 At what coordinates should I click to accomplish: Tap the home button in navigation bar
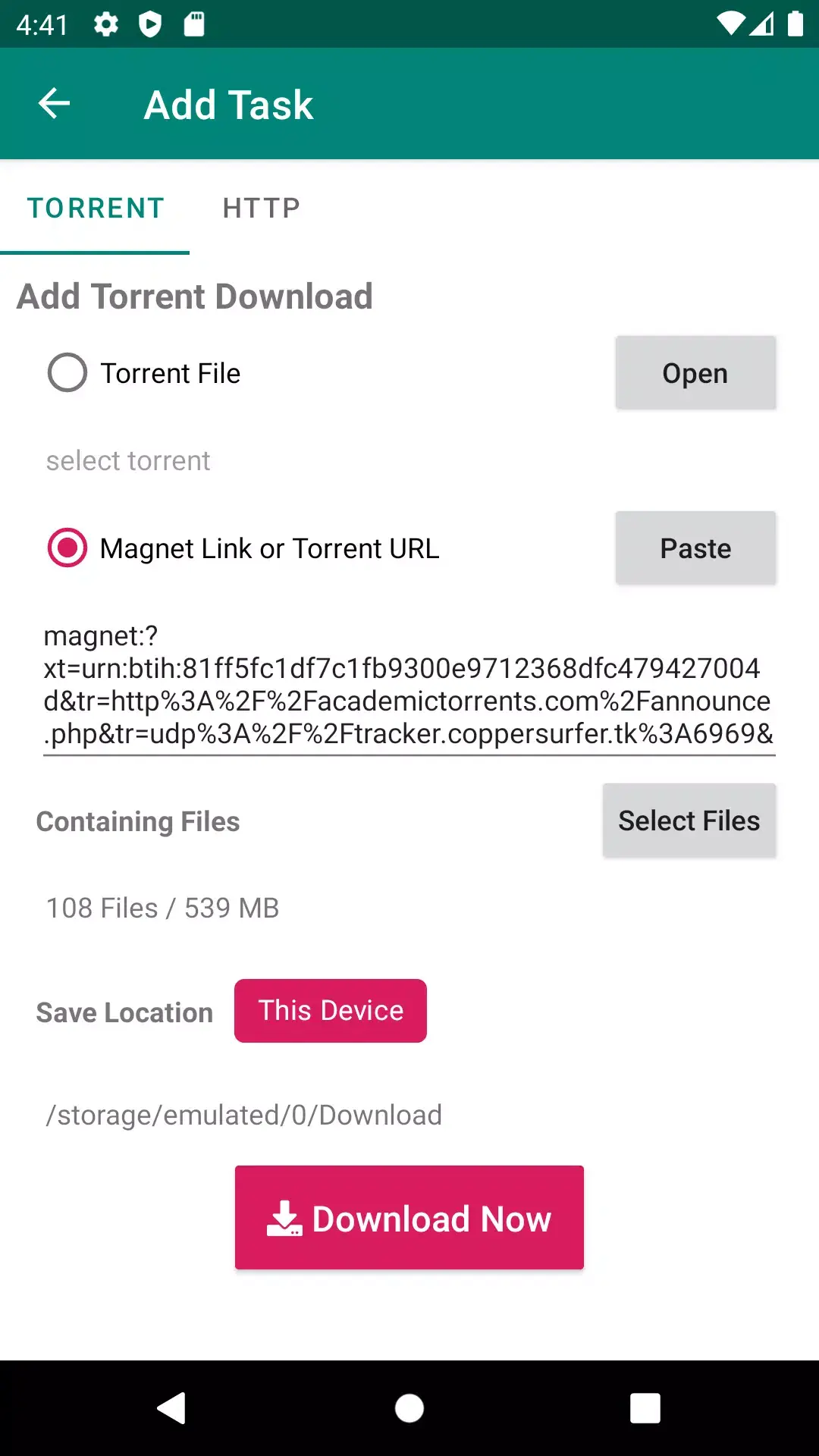click(409, 1408)
